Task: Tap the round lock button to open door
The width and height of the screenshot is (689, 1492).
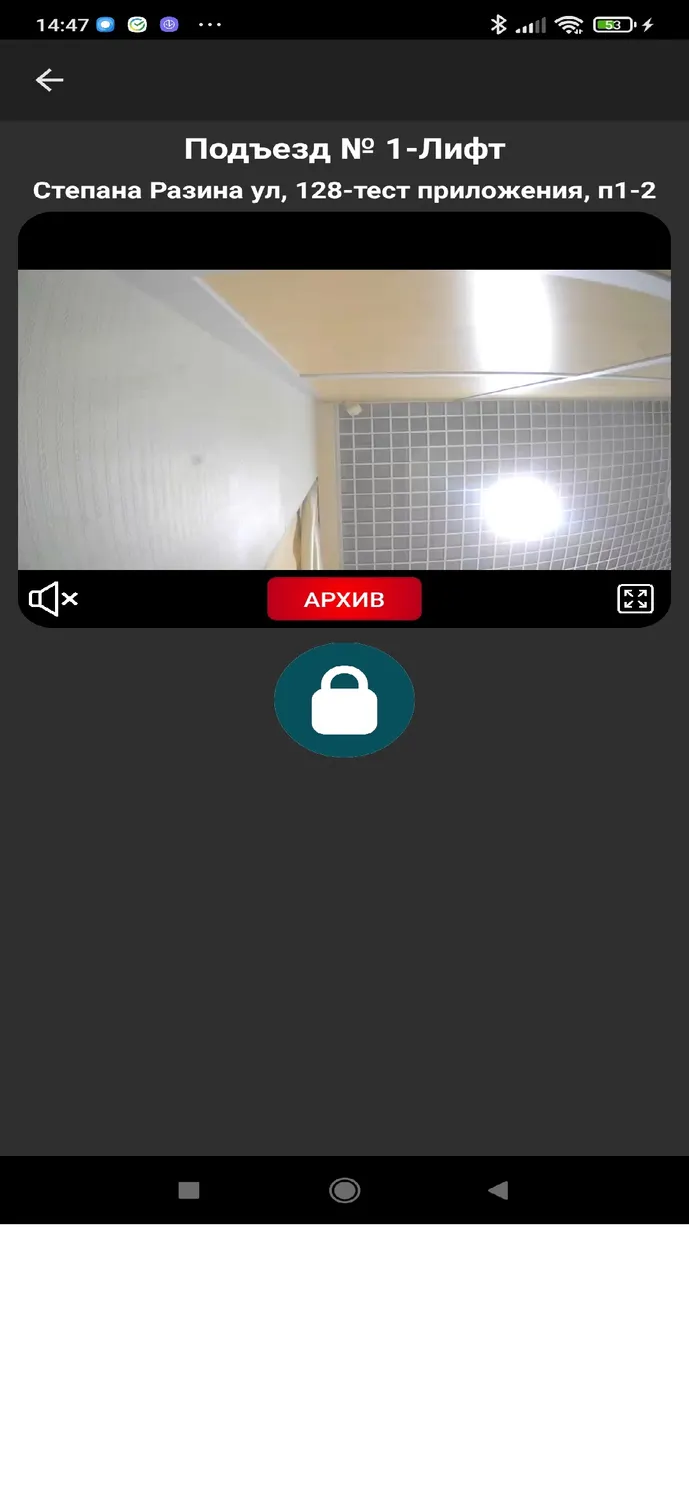Action: [x=344, y=700]
